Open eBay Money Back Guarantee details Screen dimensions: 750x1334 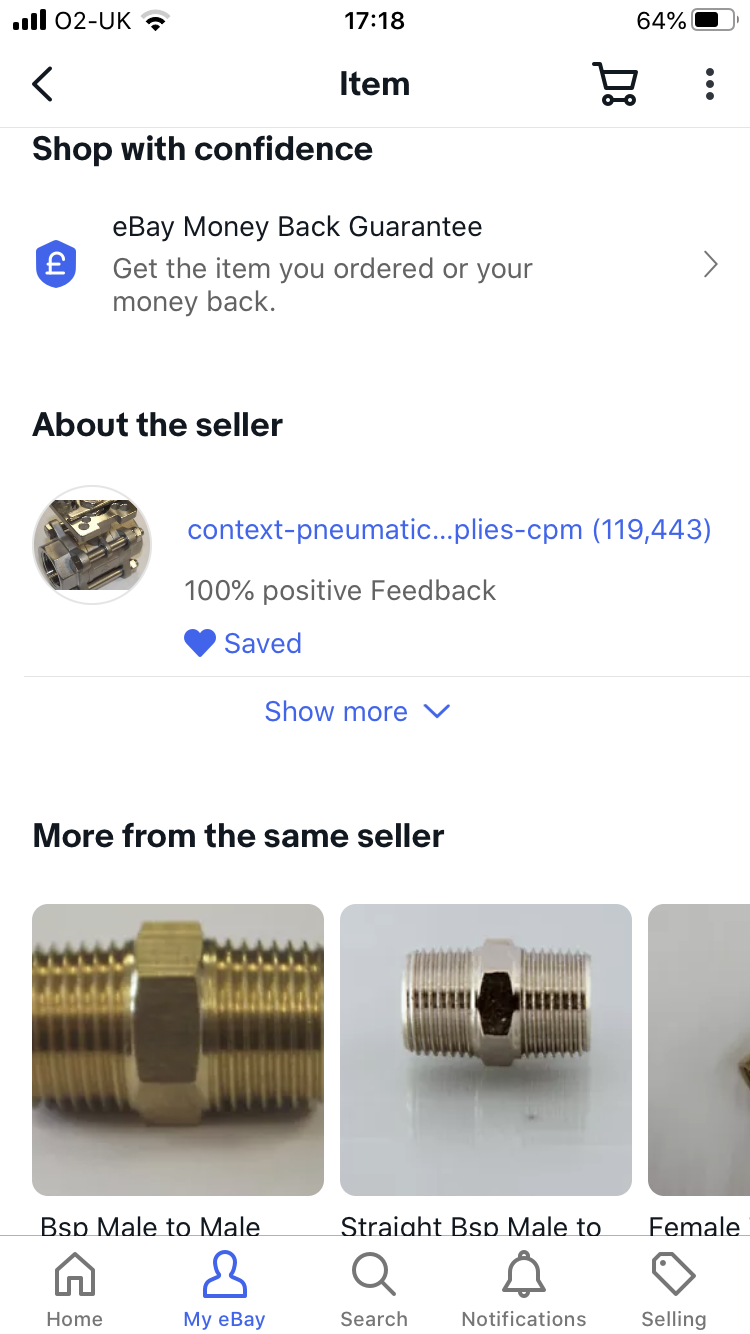375,264
